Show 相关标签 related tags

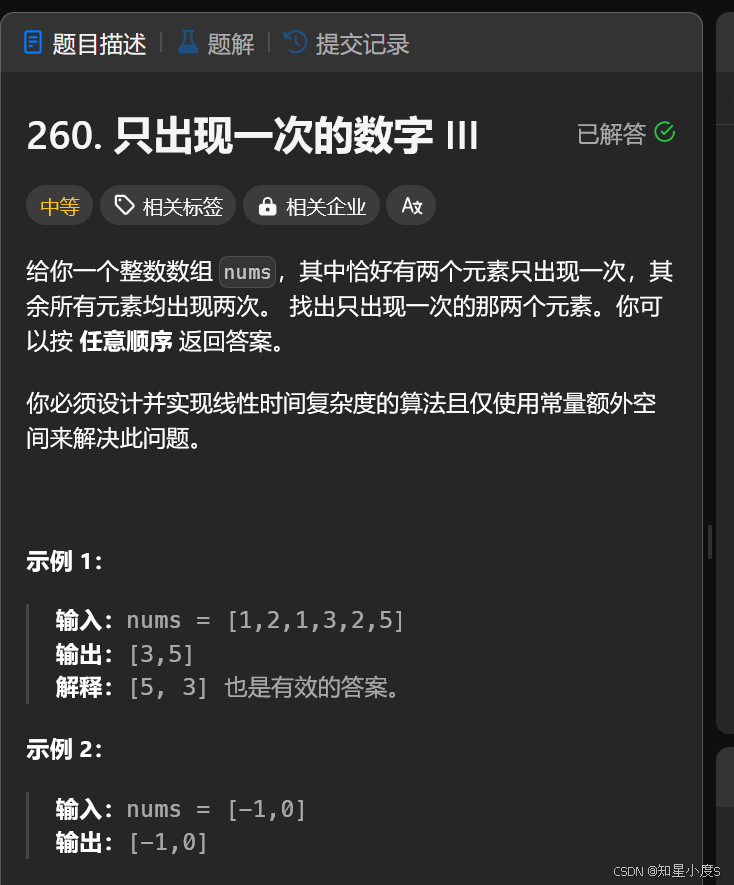168,206
